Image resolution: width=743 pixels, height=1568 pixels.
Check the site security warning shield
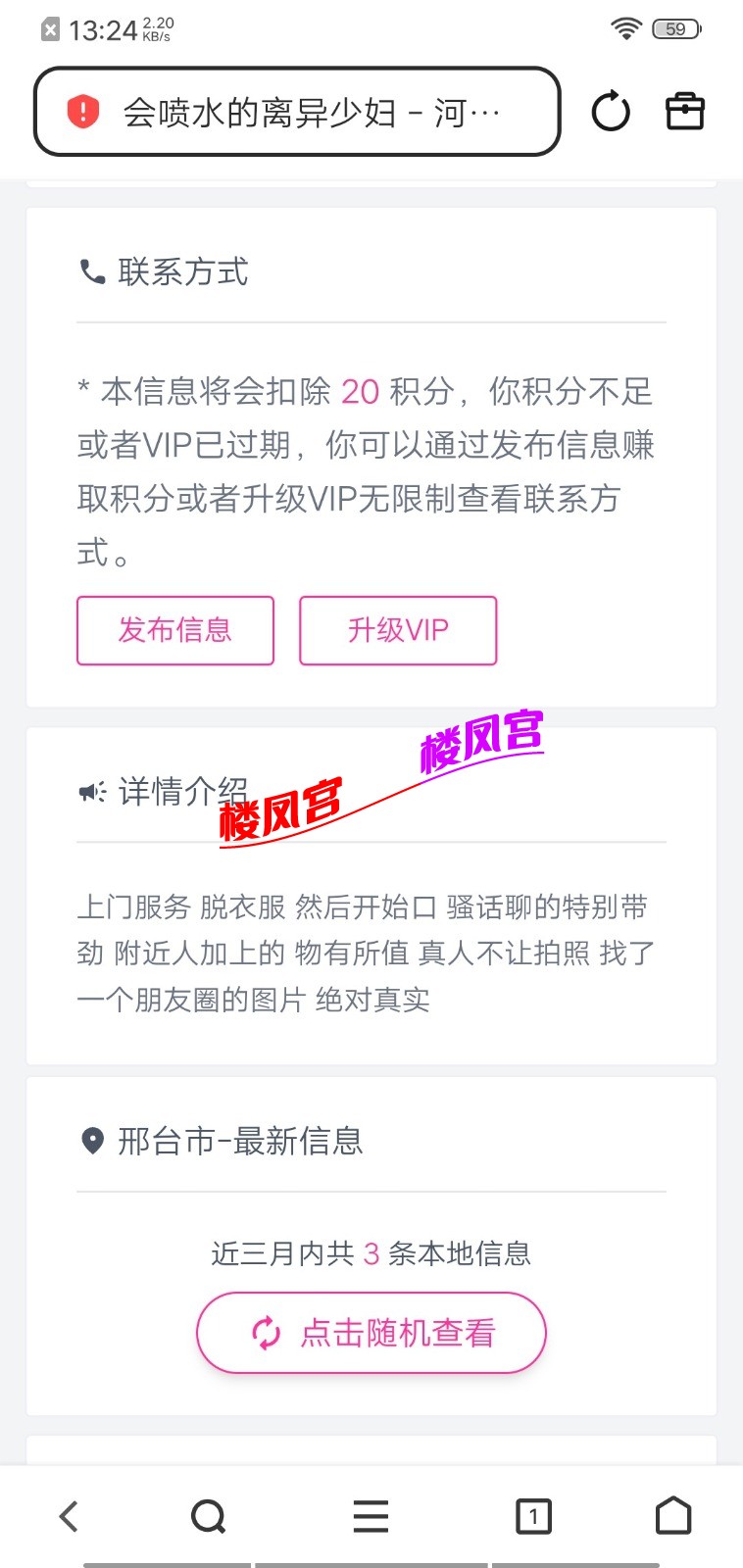(x=83, y=112)
